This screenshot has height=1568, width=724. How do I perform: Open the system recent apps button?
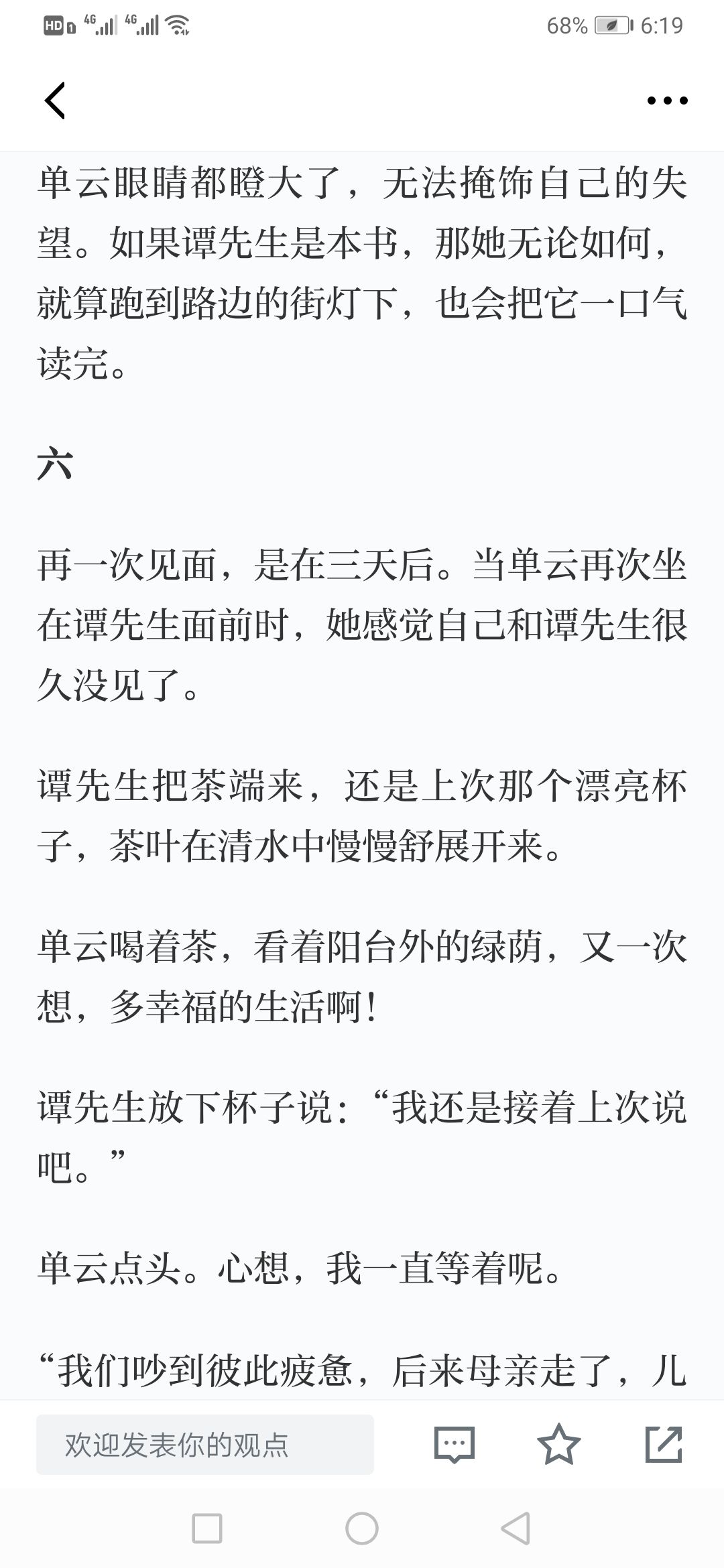(x=207, y=1529)
